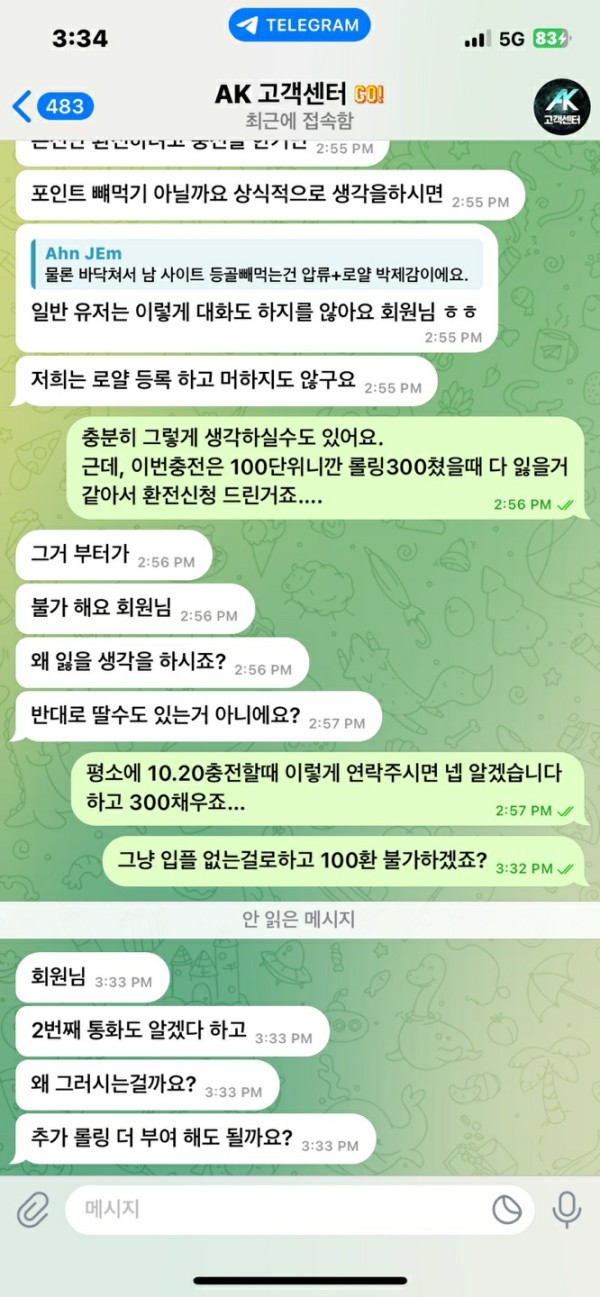Go back to the chat list
Image resolution: width=600 pixels, height=1297 pixels.
tap(52, 106)
